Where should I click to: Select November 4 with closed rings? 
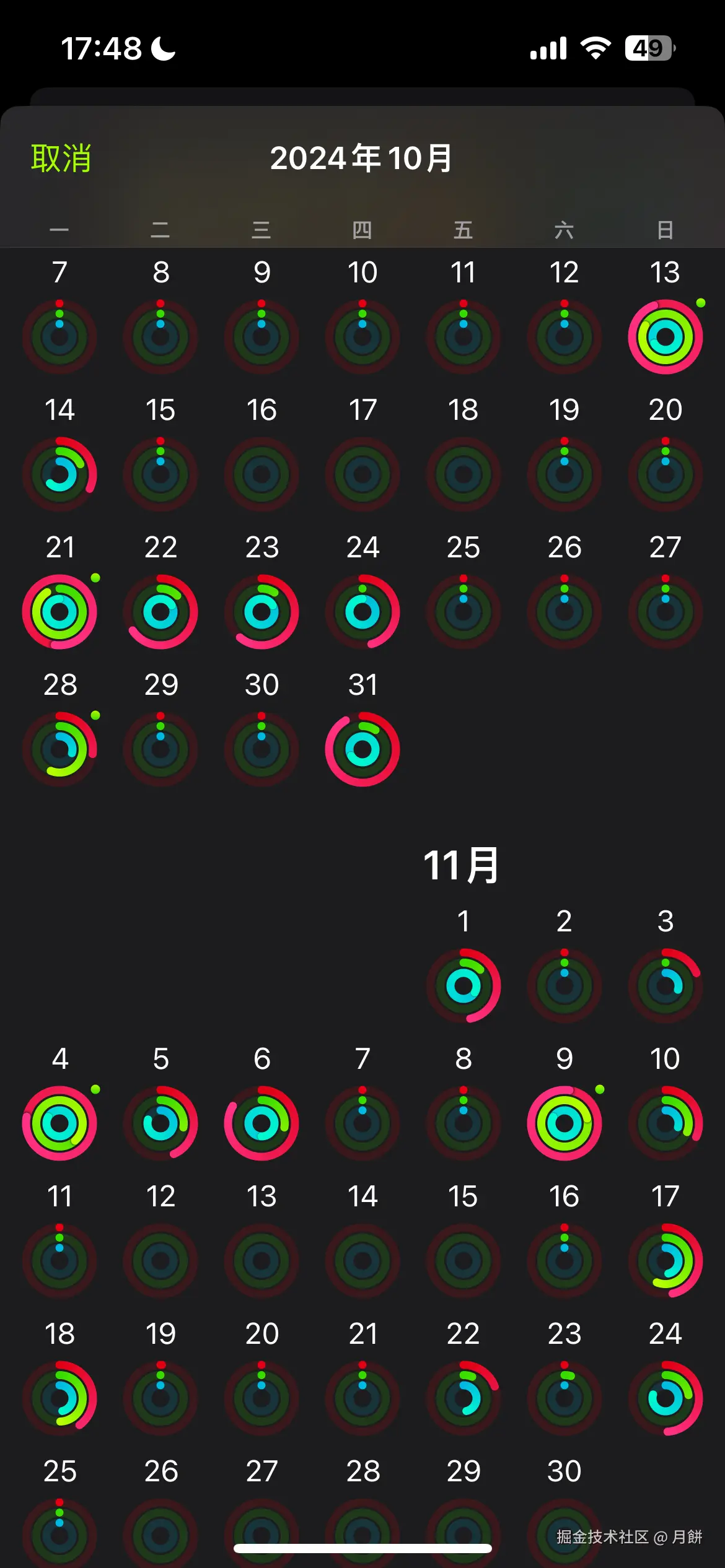click(x=59, y=1123)
